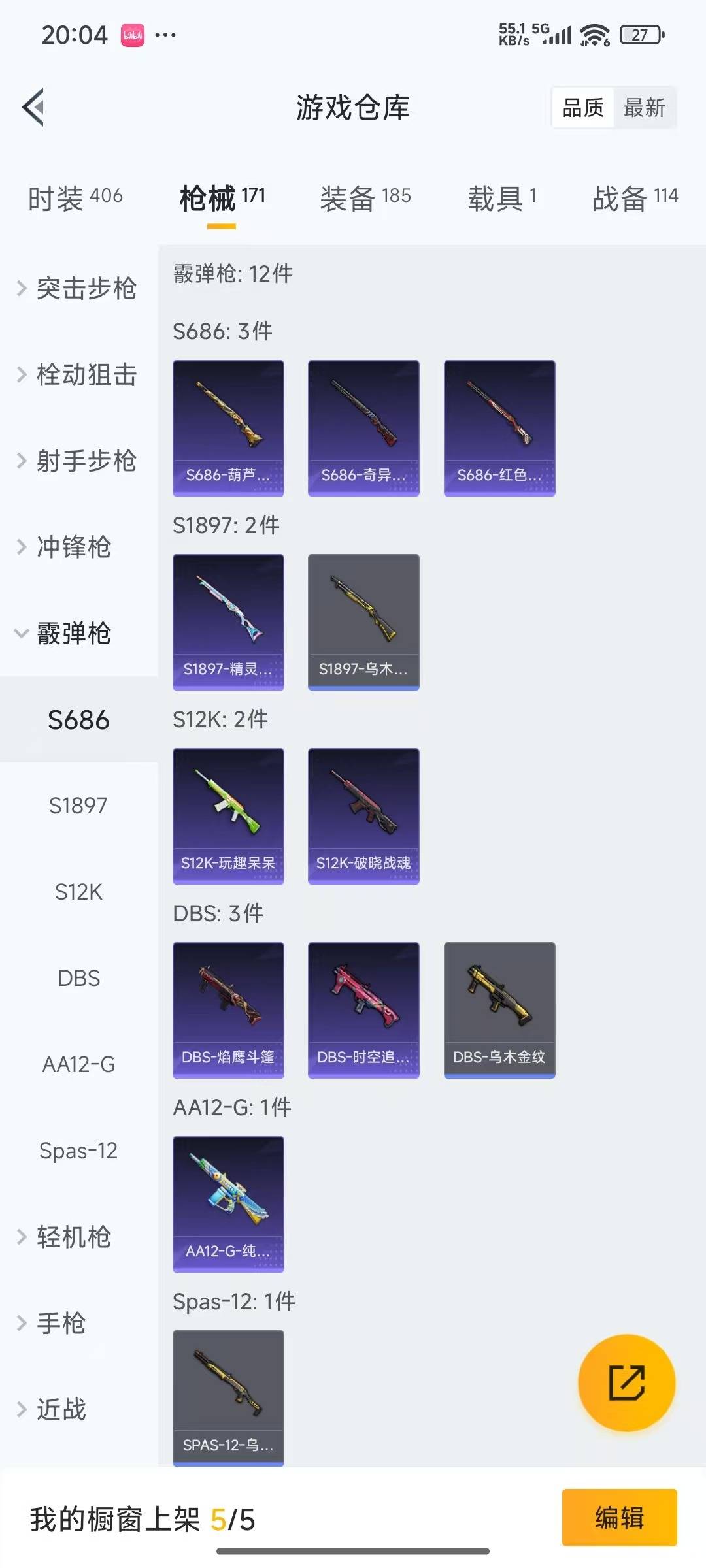Open the S686-葫芦 skin tile
This screenshot has width=706, height=1568.
click(x=228, y=428)
